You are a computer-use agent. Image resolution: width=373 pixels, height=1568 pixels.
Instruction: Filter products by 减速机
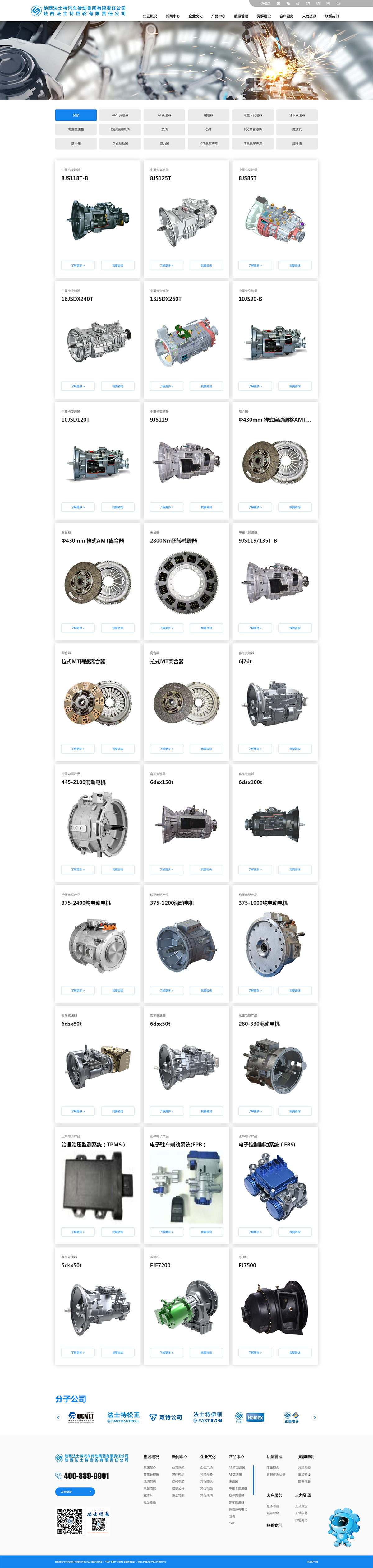pyautogui.click(x=296, y=130)
